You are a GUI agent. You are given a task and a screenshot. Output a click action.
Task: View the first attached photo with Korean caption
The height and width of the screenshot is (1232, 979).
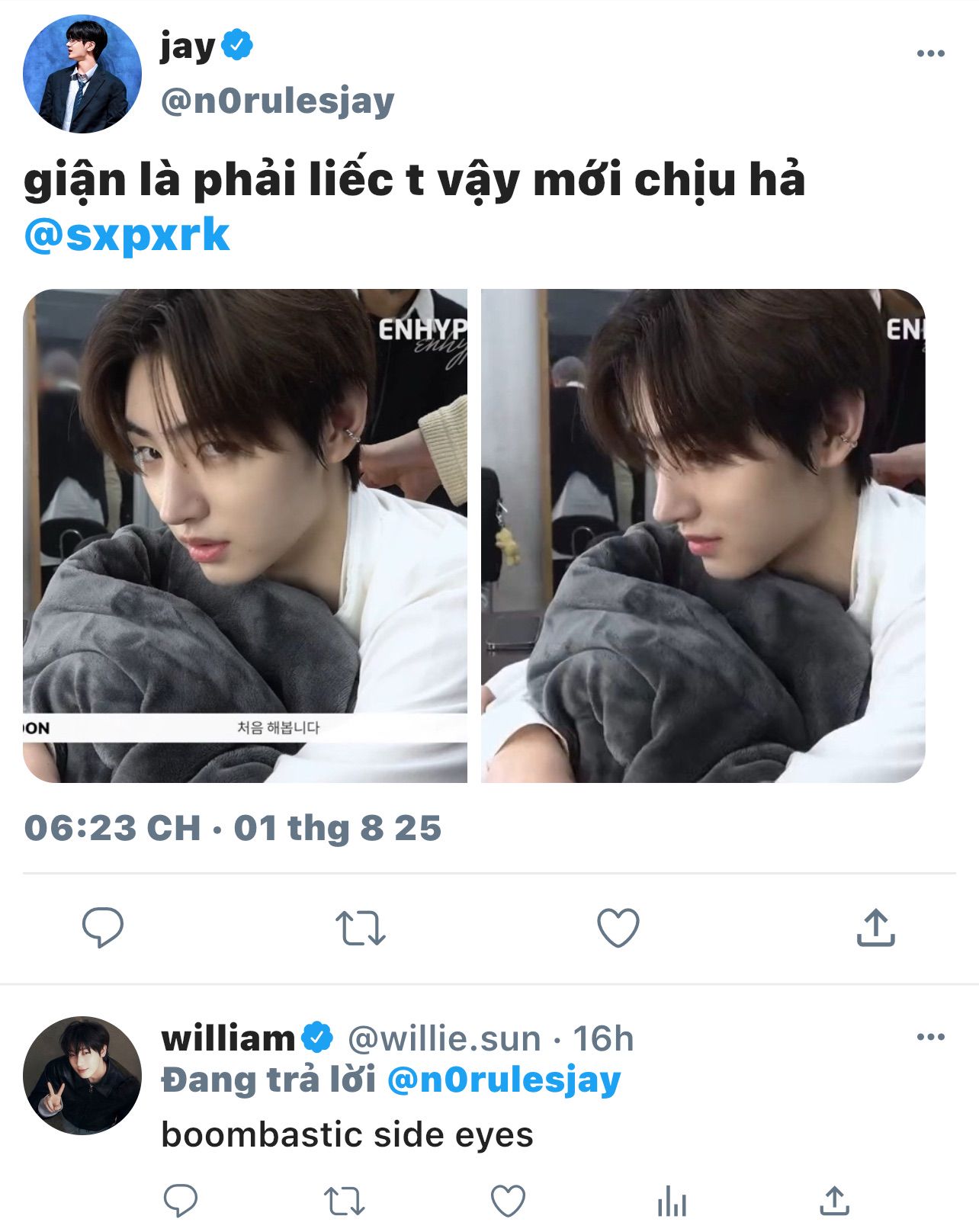pos(245,535)
